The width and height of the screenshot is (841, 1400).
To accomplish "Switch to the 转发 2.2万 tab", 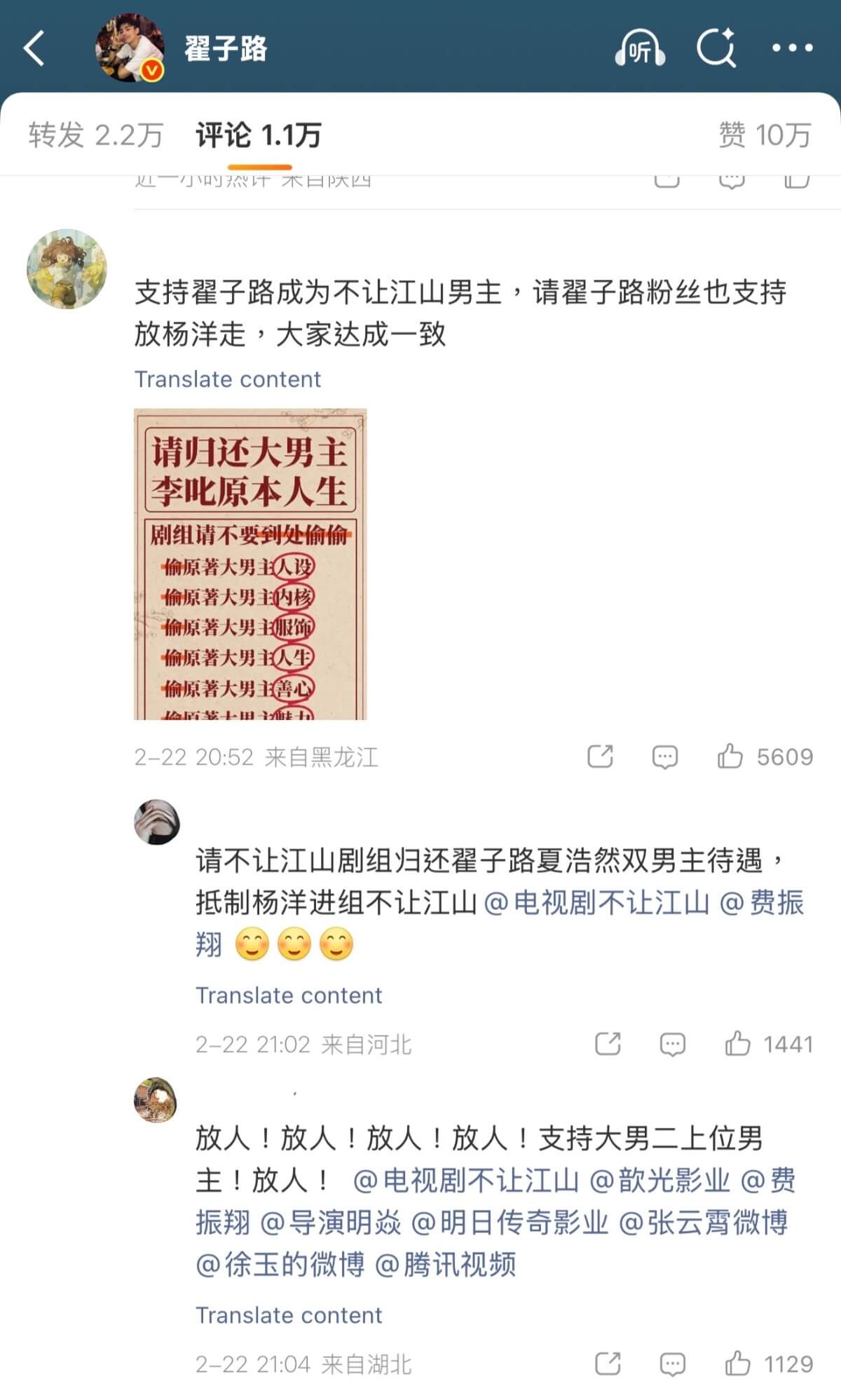I will pyautogui.click(x=95, y=135).
